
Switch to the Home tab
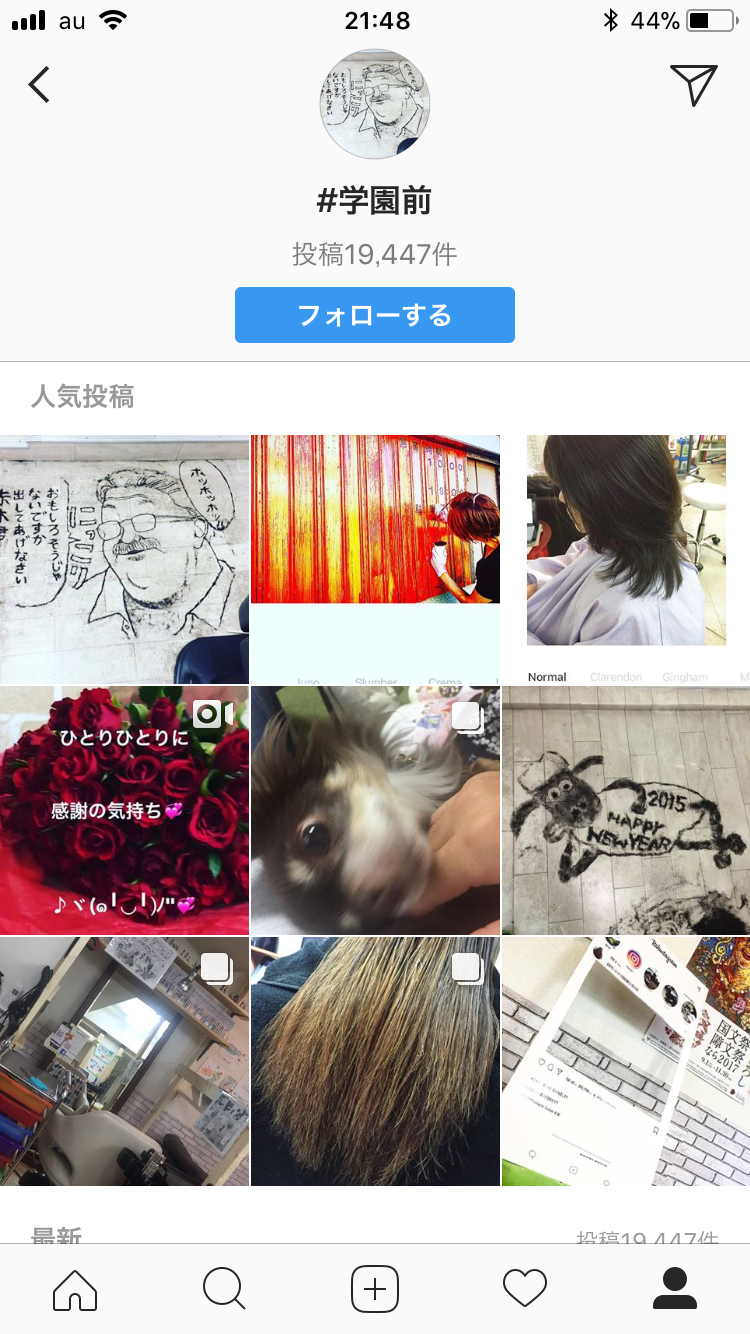tap(75, 1289)
